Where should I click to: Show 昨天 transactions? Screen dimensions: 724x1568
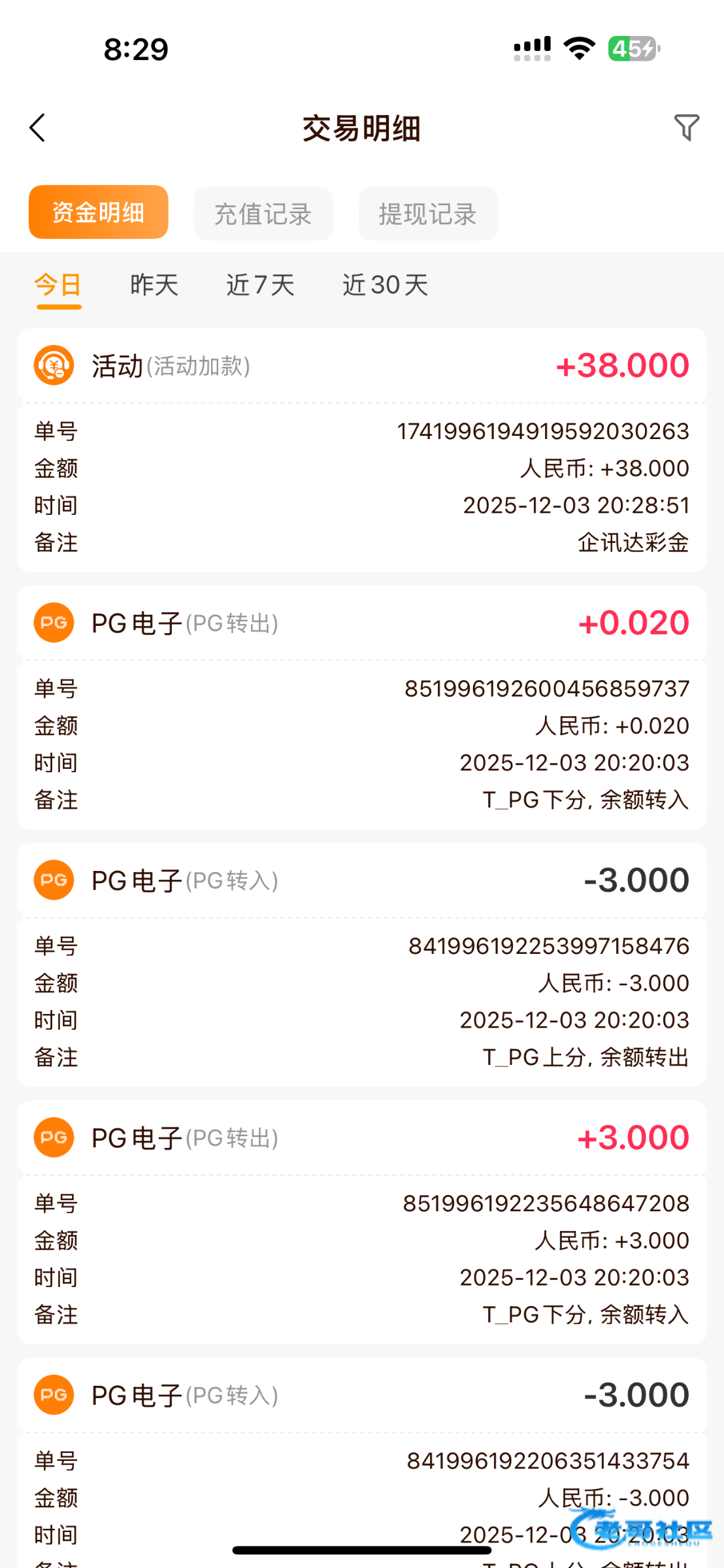point(154,286)
